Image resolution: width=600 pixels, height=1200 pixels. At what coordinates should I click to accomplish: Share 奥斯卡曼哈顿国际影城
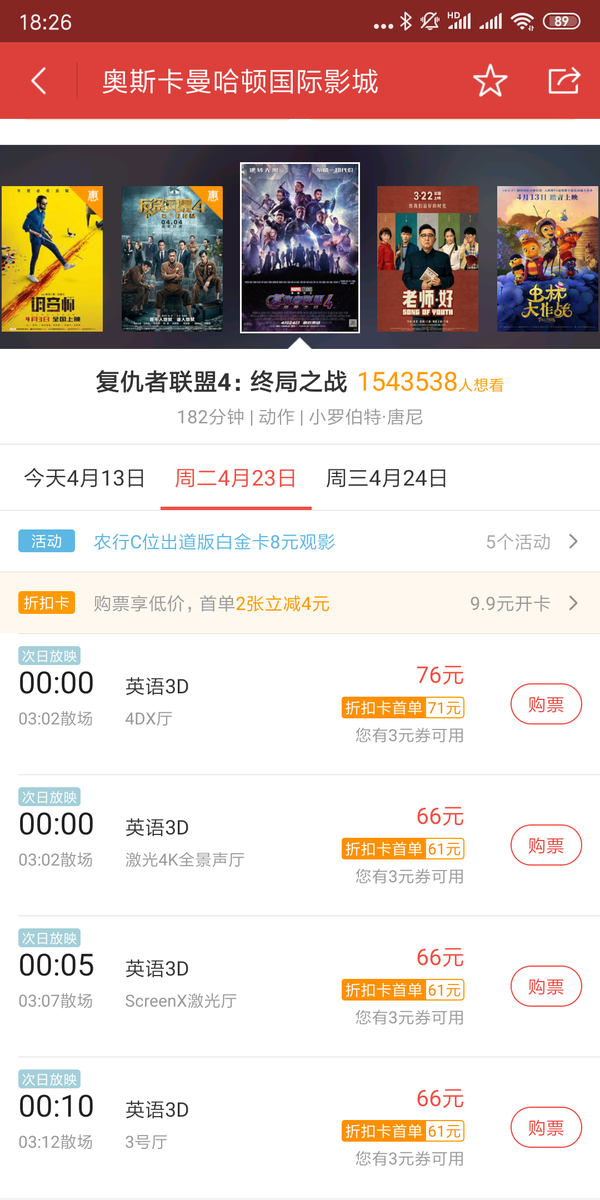tap(564, 81)
